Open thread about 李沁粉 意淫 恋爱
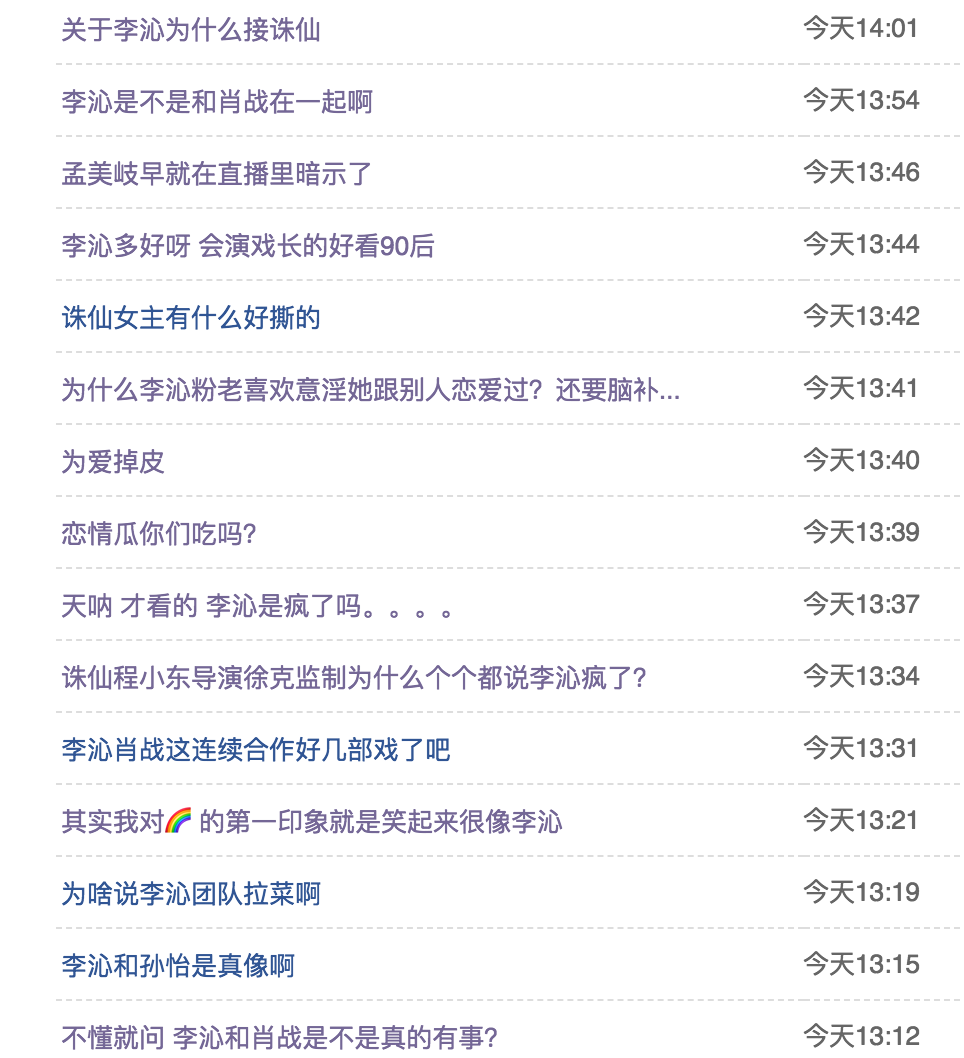The image size is (964, 1058). pos(370,390)
